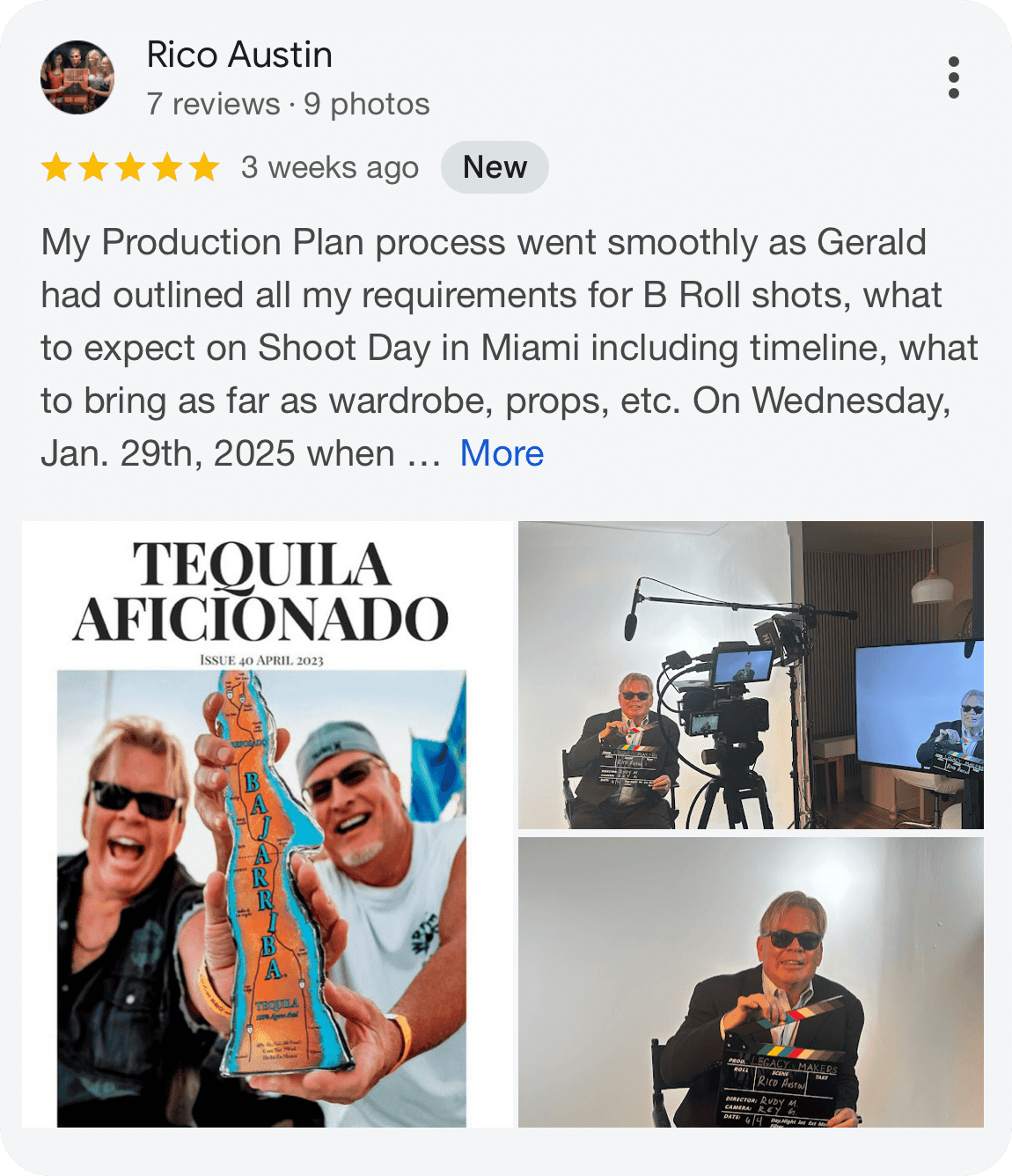Expand the review text with More
Viewport: 1012px width, 1176px height.
(502, 453)
